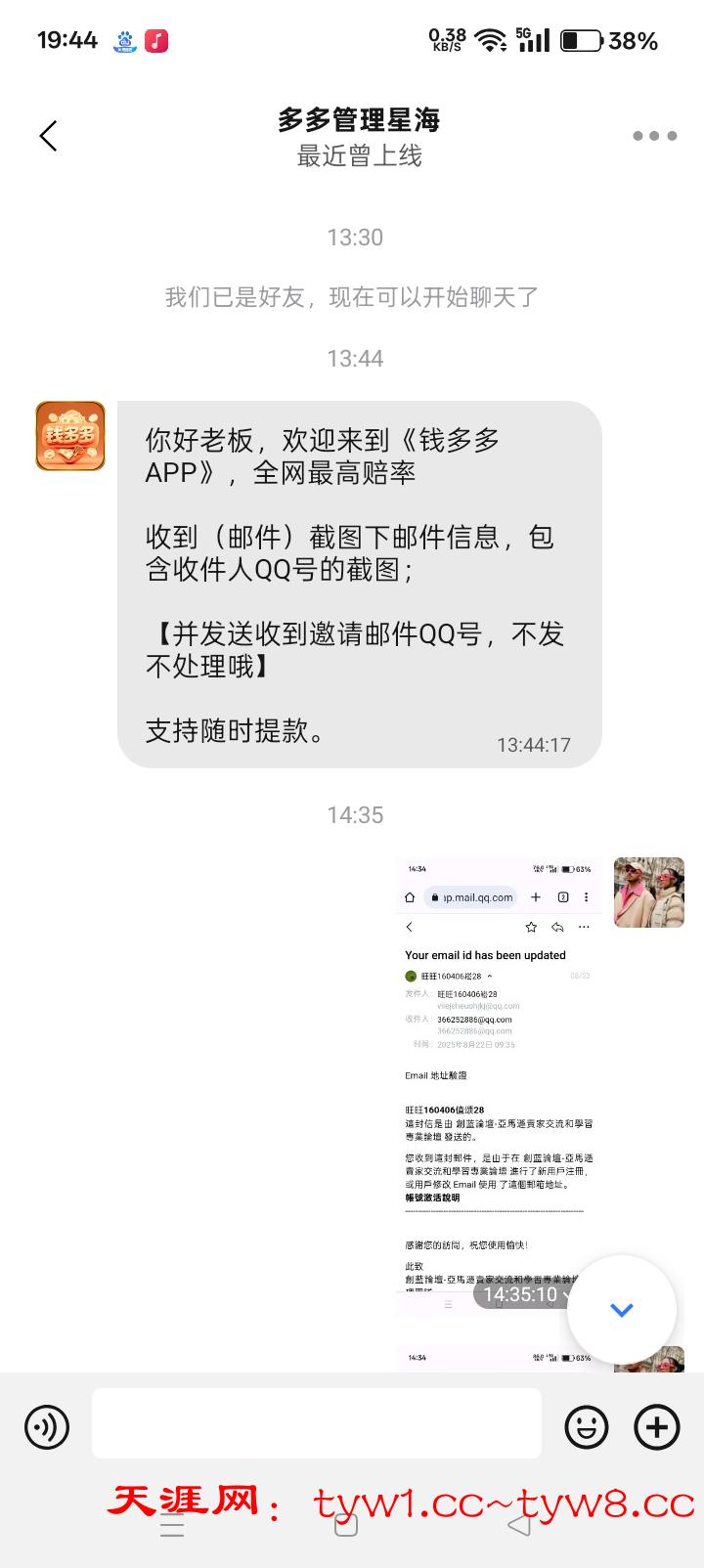
Task: Go back from the chat
Action: [49, 136]
